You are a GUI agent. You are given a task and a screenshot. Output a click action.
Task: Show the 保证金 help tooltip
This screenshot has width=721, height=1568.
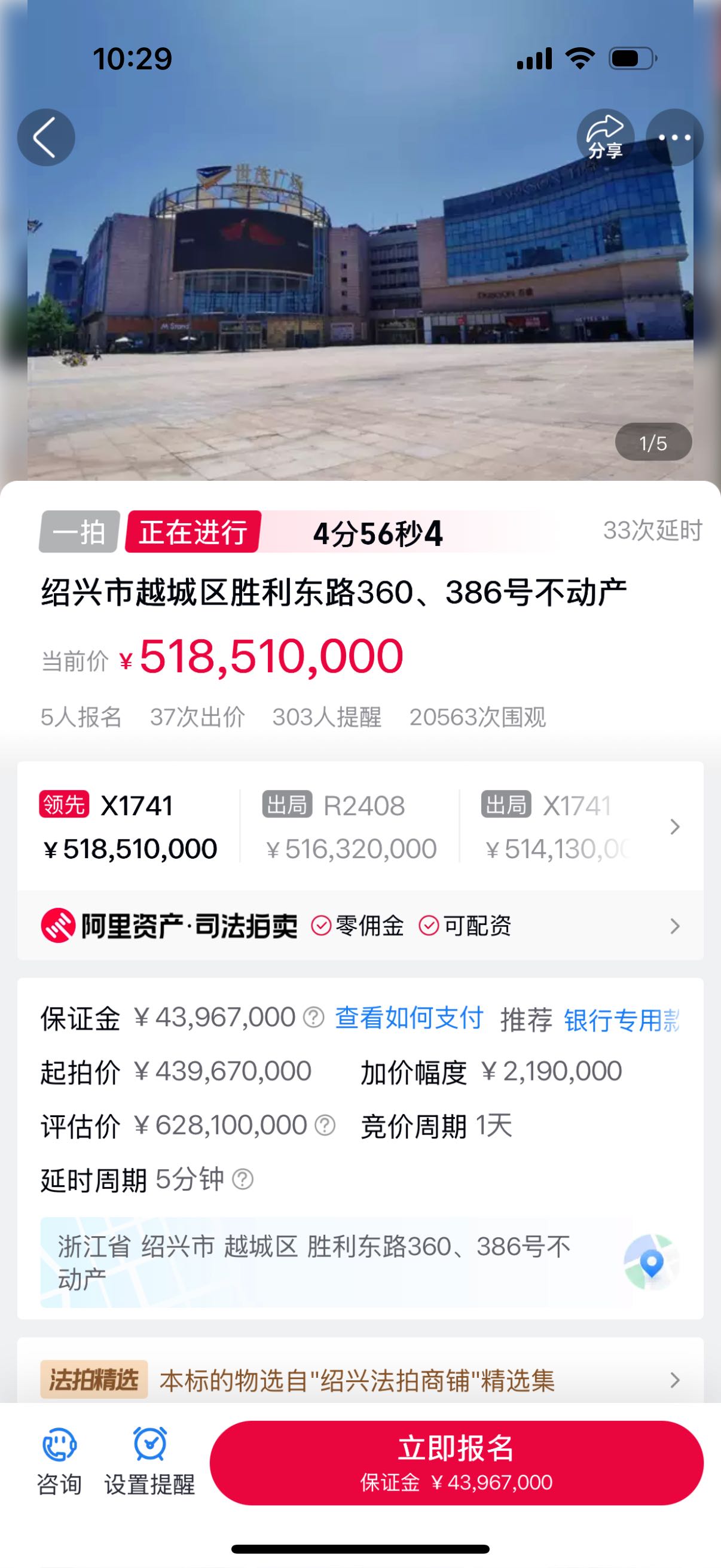(x=314, y=1018)
